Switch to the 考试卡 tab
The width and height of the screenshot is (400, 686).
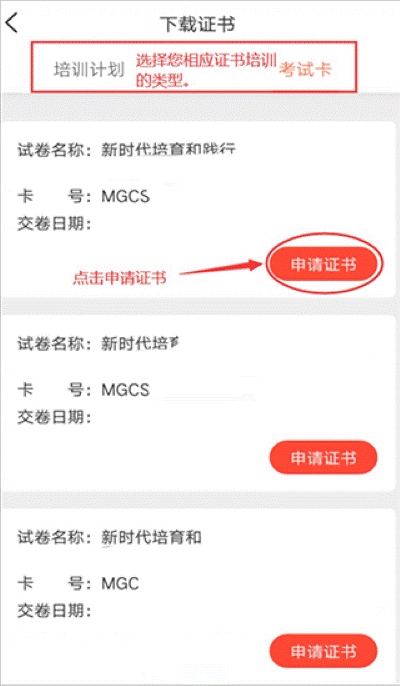click(x=305, y=70)
